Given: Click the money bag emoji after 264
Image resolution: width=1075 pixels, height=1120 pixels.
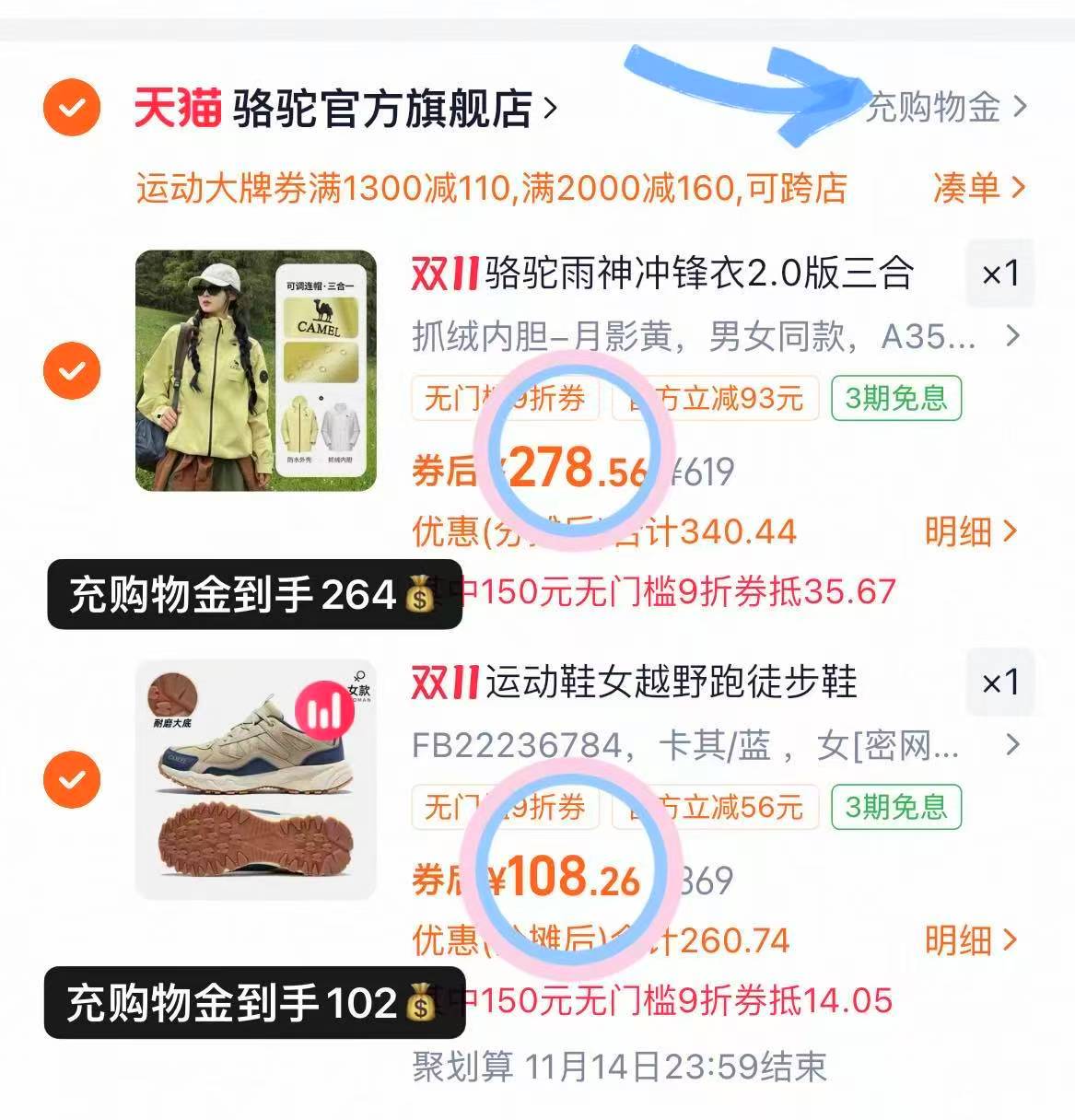Looking at the screenshot, I should point(420,596).
